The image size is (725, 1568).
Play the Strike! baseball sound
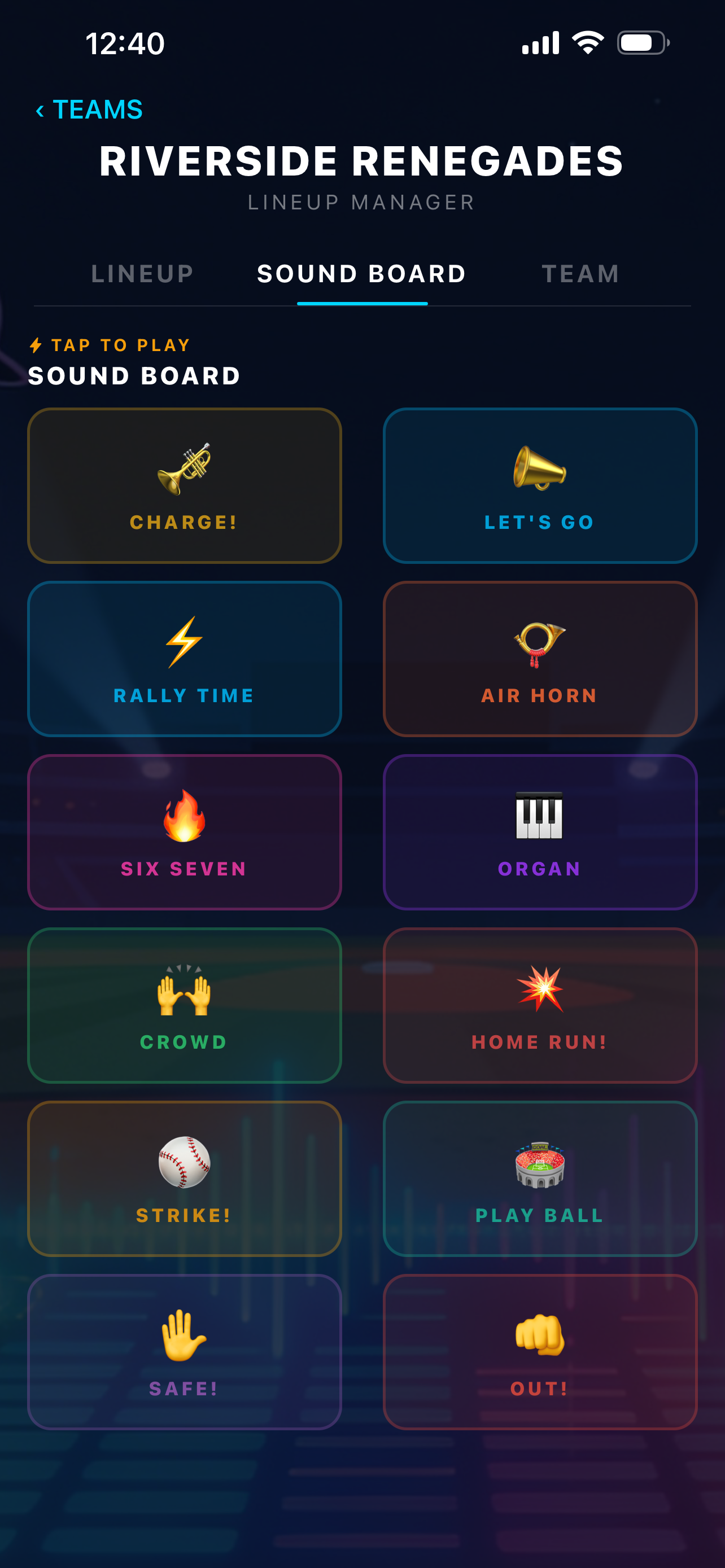(x=184, y=1178)
